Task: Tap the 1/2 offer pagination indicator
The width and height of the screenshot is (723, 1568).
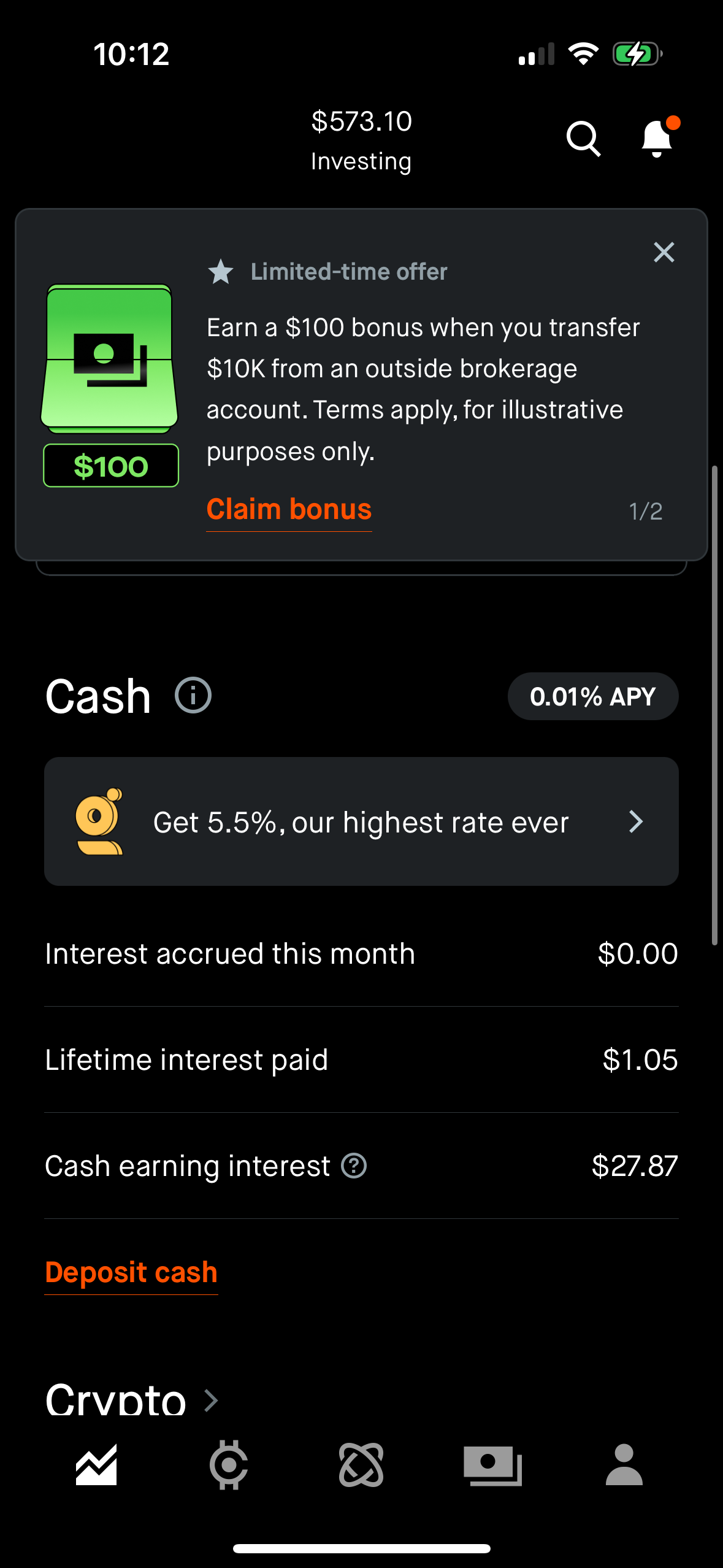Action: point(646,510)
